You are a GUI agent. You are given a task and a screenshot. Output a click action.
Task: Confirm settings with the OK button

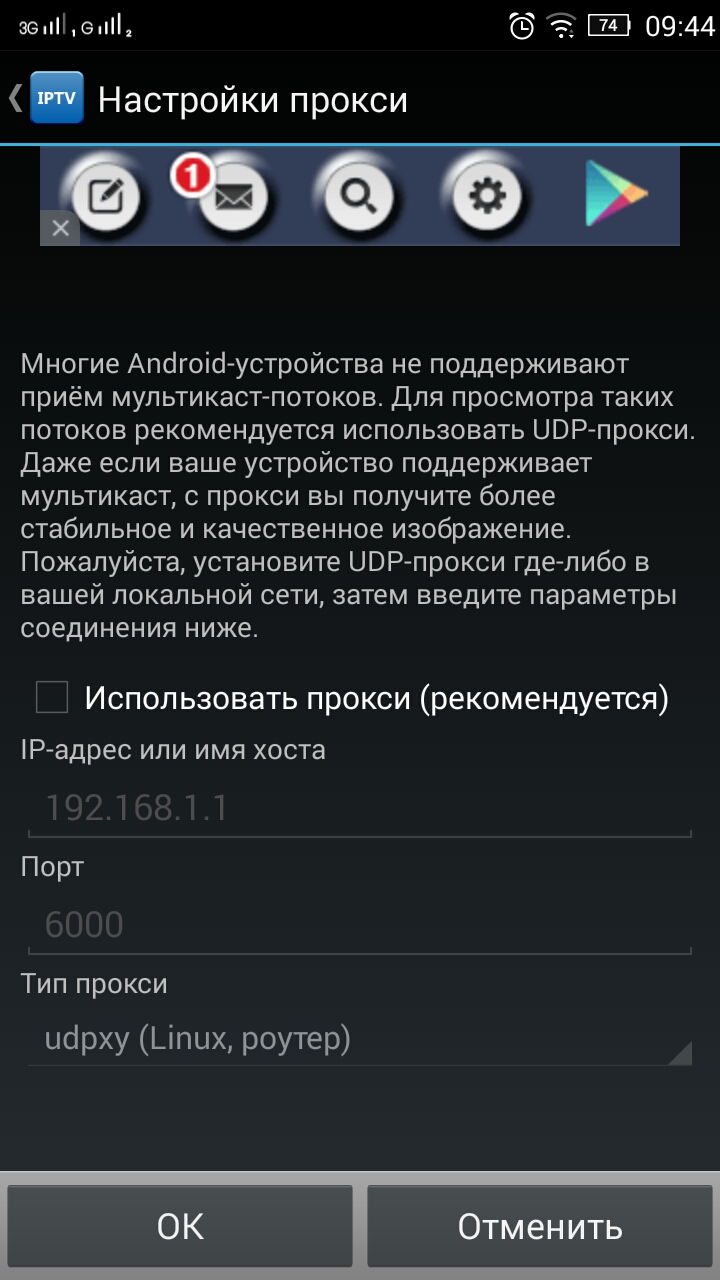point(180,1226)
